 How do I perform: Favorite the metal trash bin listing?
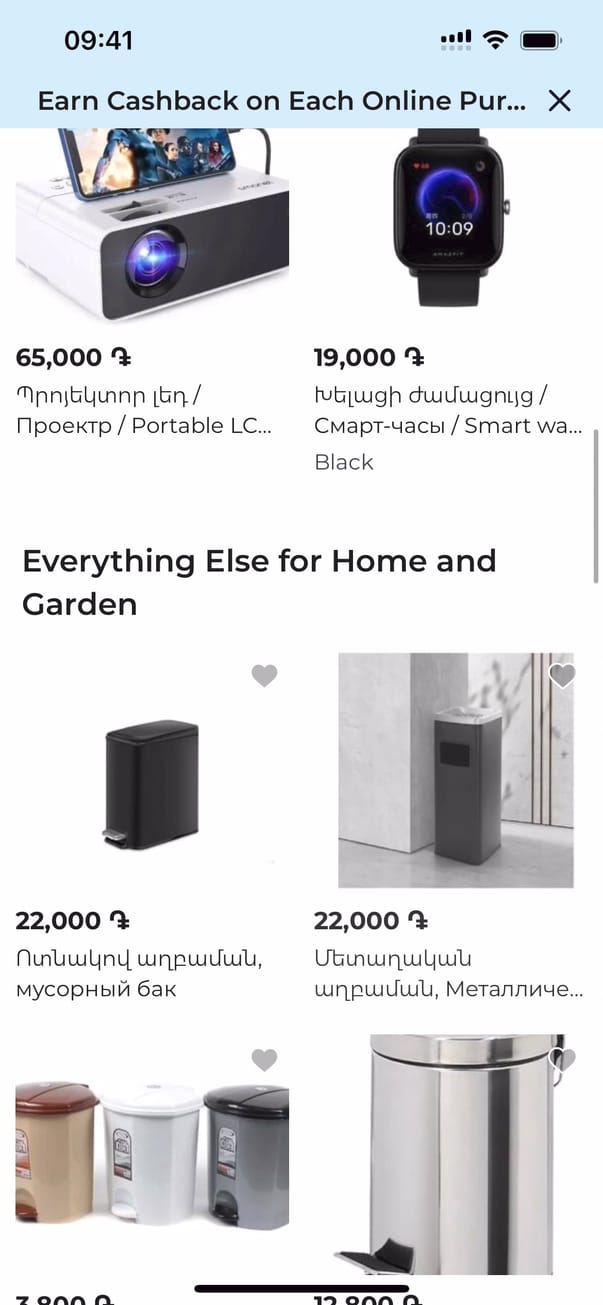click(x=563, y=677)
